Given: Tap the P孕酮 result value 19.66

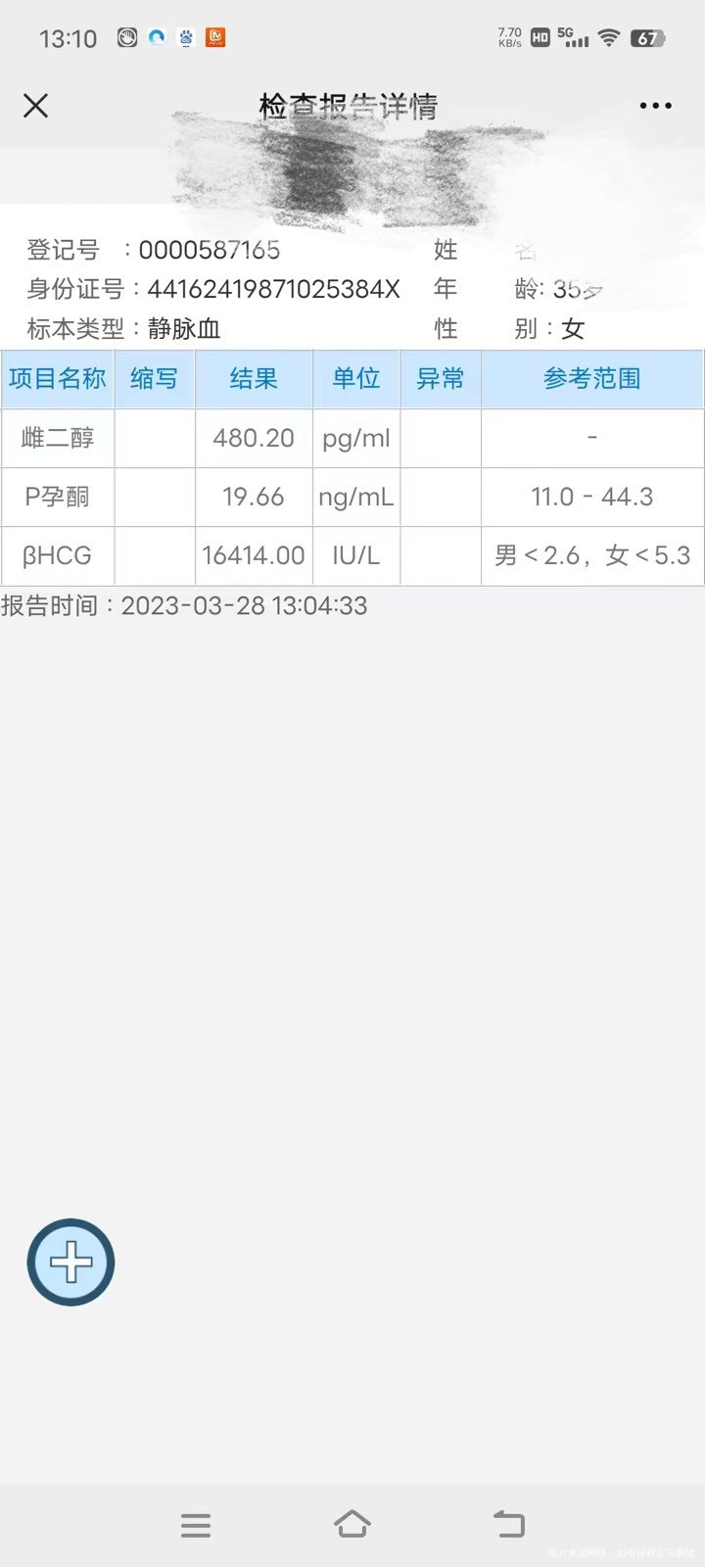Looking at the screenshot, I should [254, 497].
